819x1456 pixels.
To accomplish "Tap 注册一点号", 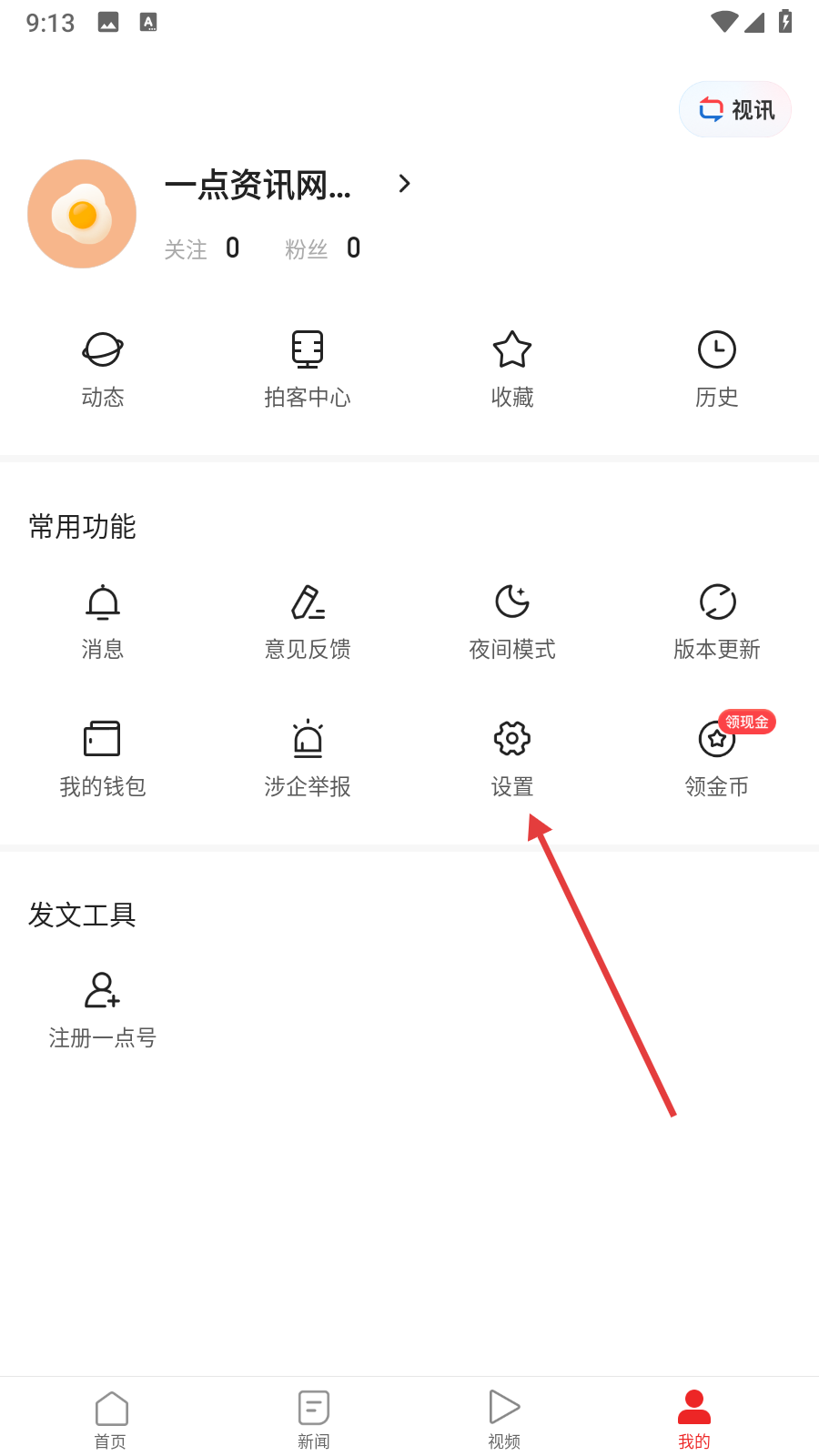I will point(103,1010).
